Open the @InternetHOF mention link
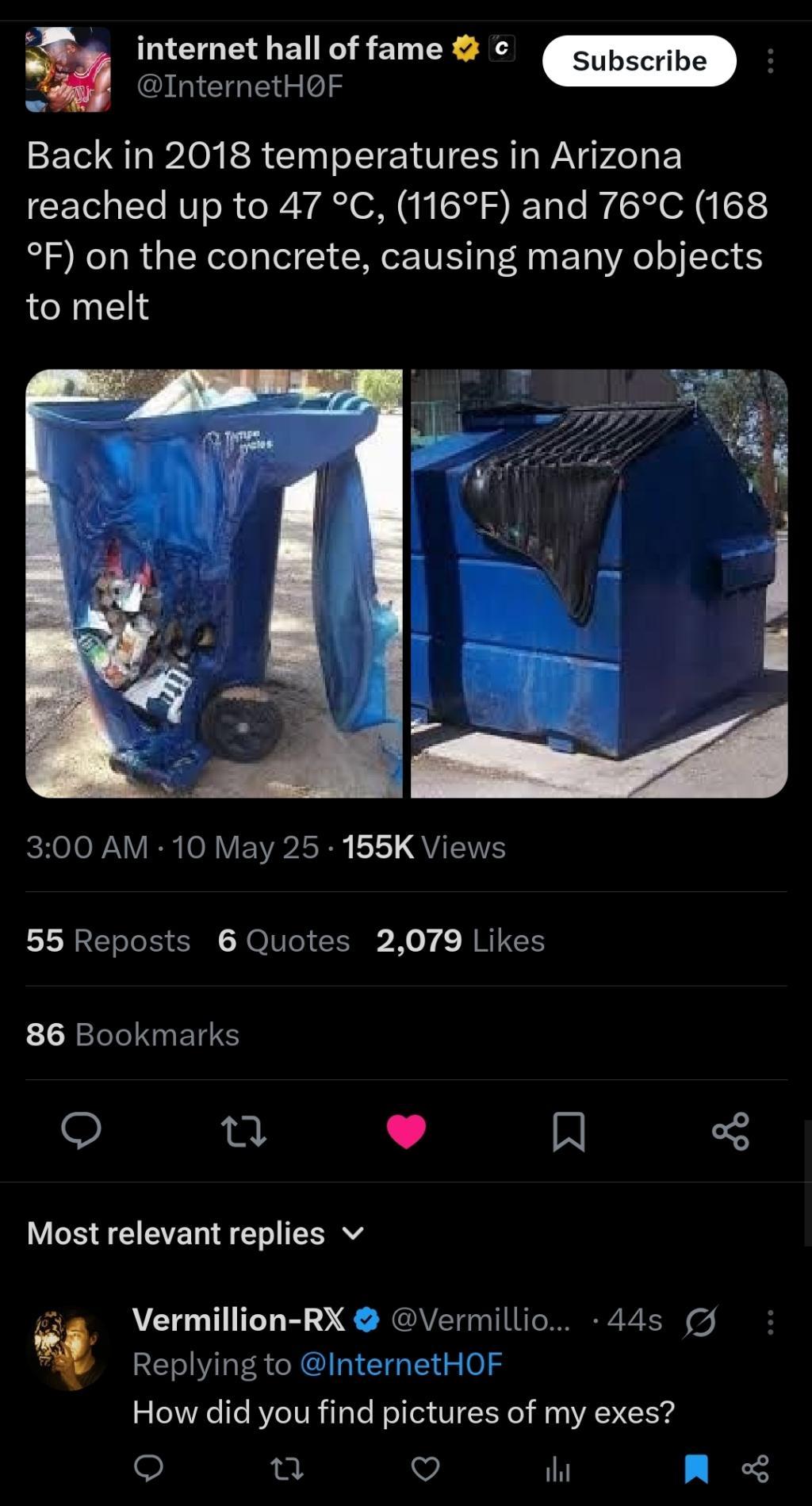Viewport: 812px width, 1506px height. [401, 1364]
